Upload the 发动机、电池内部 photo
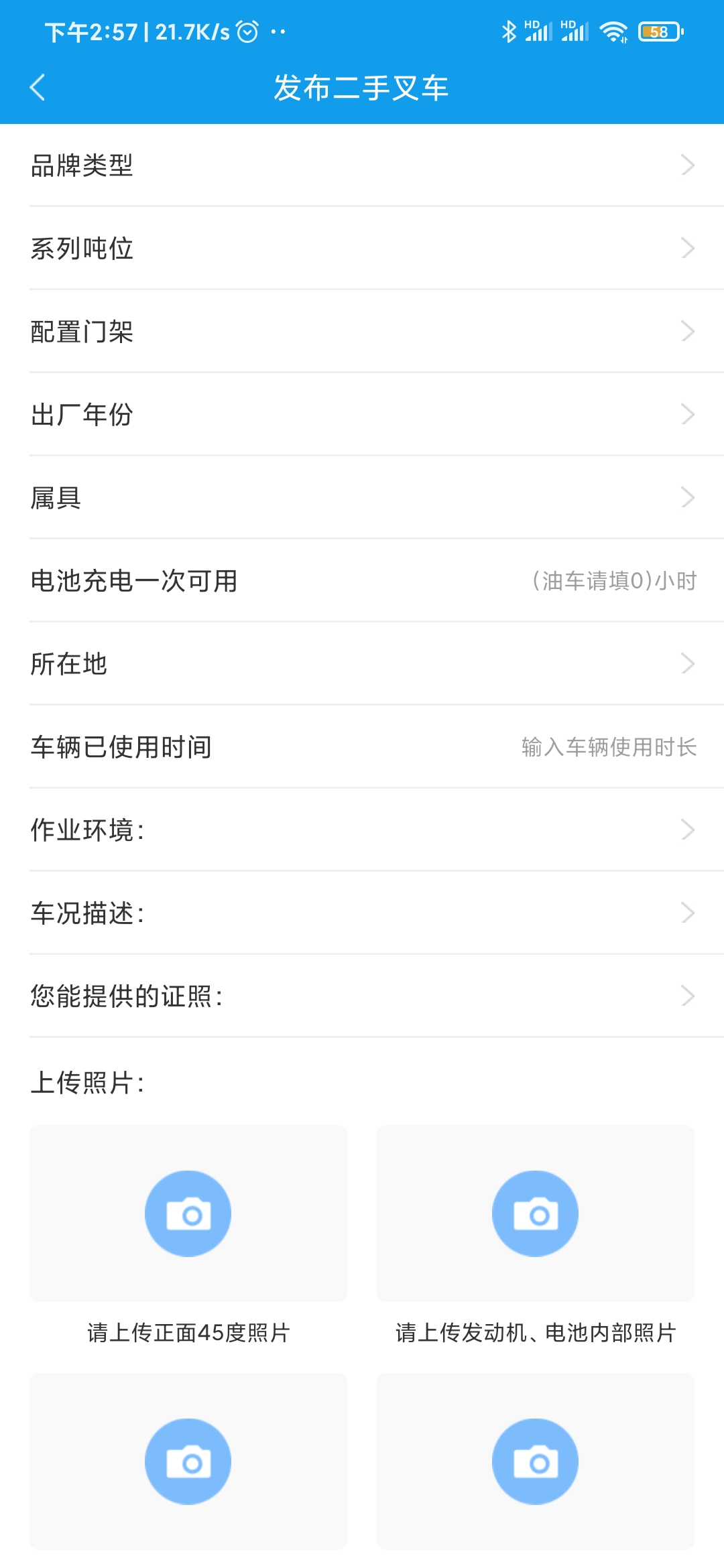This screenshot has height=1568, width=724. pyautogui.click(x=535, y=1214)
